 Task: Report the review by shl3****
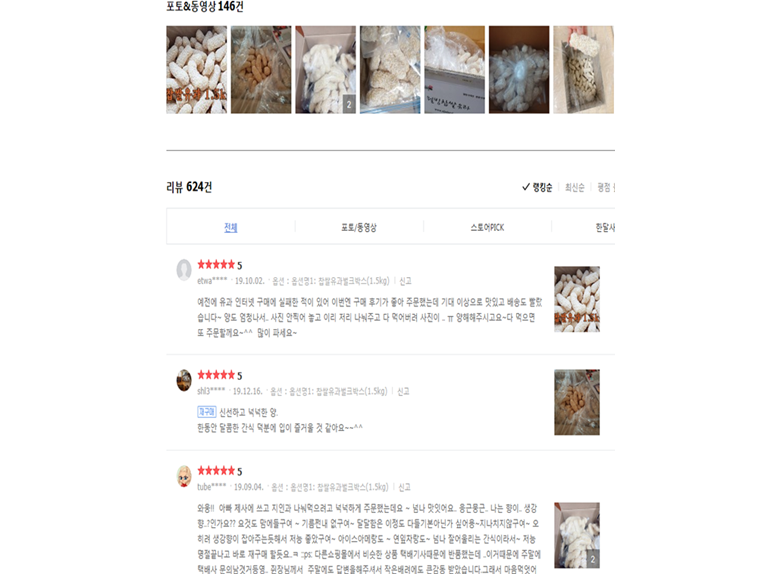[x=404, y=391]
